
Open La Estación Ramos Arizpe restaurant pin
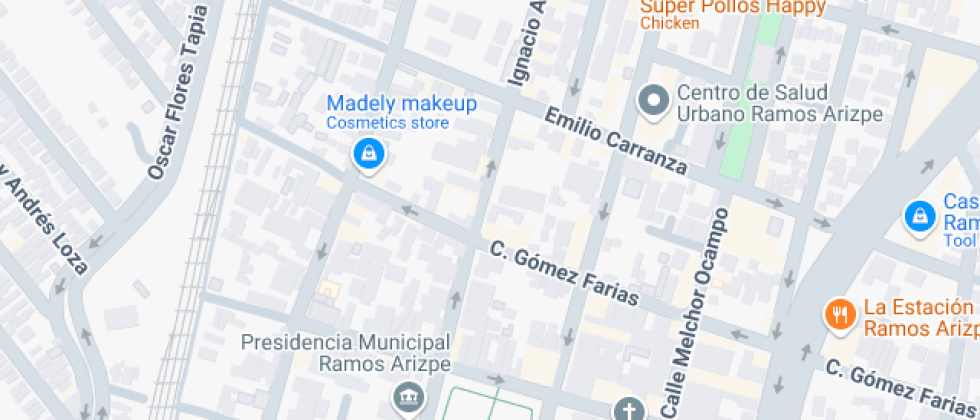839,315
